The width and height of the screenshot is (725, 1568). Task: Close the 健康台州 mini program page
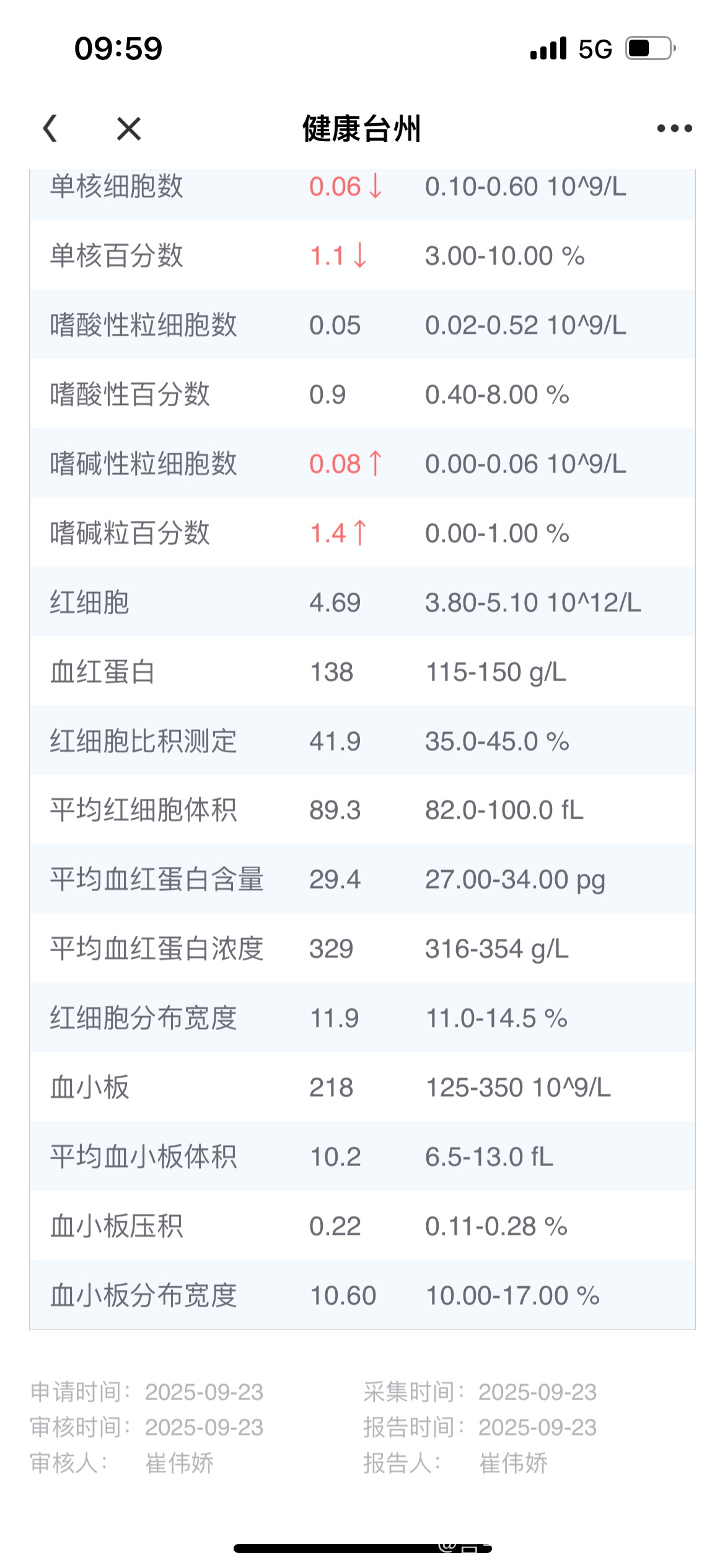129,129
